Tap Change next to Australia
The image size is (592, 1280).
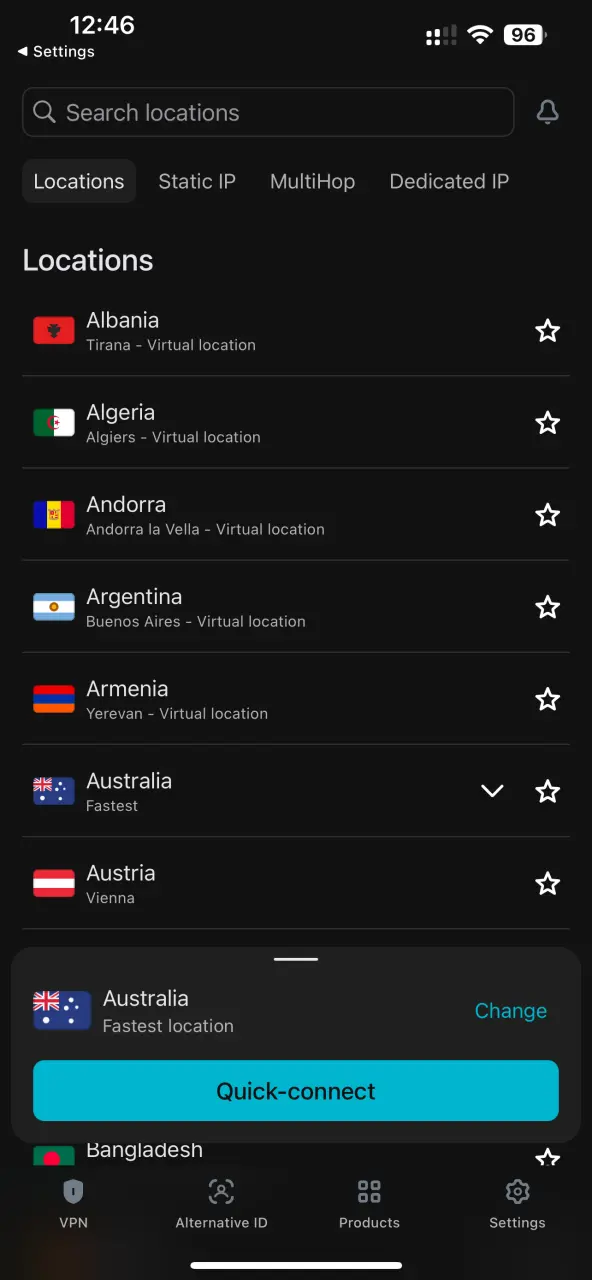510,1011
